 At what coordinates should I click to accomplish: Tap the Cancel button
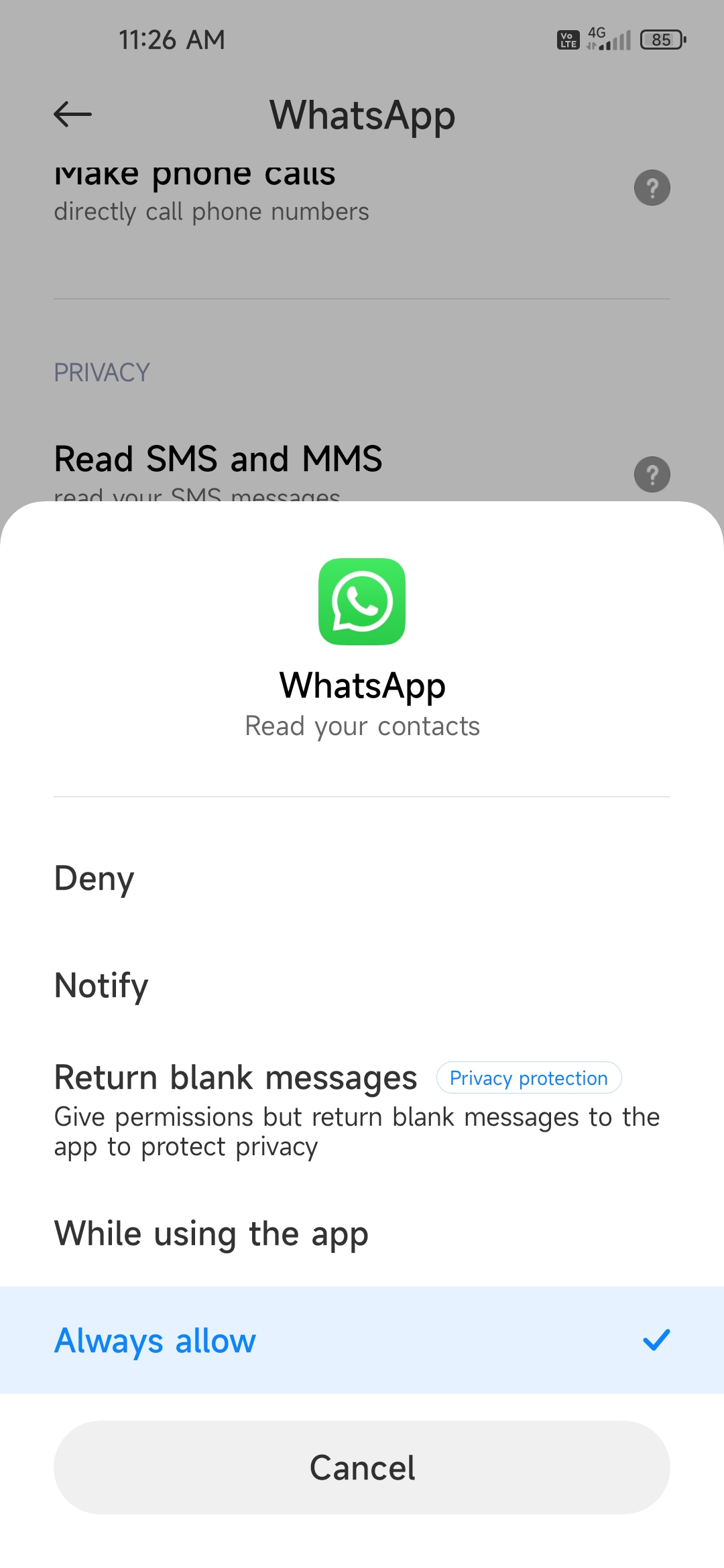(362, 1467)
